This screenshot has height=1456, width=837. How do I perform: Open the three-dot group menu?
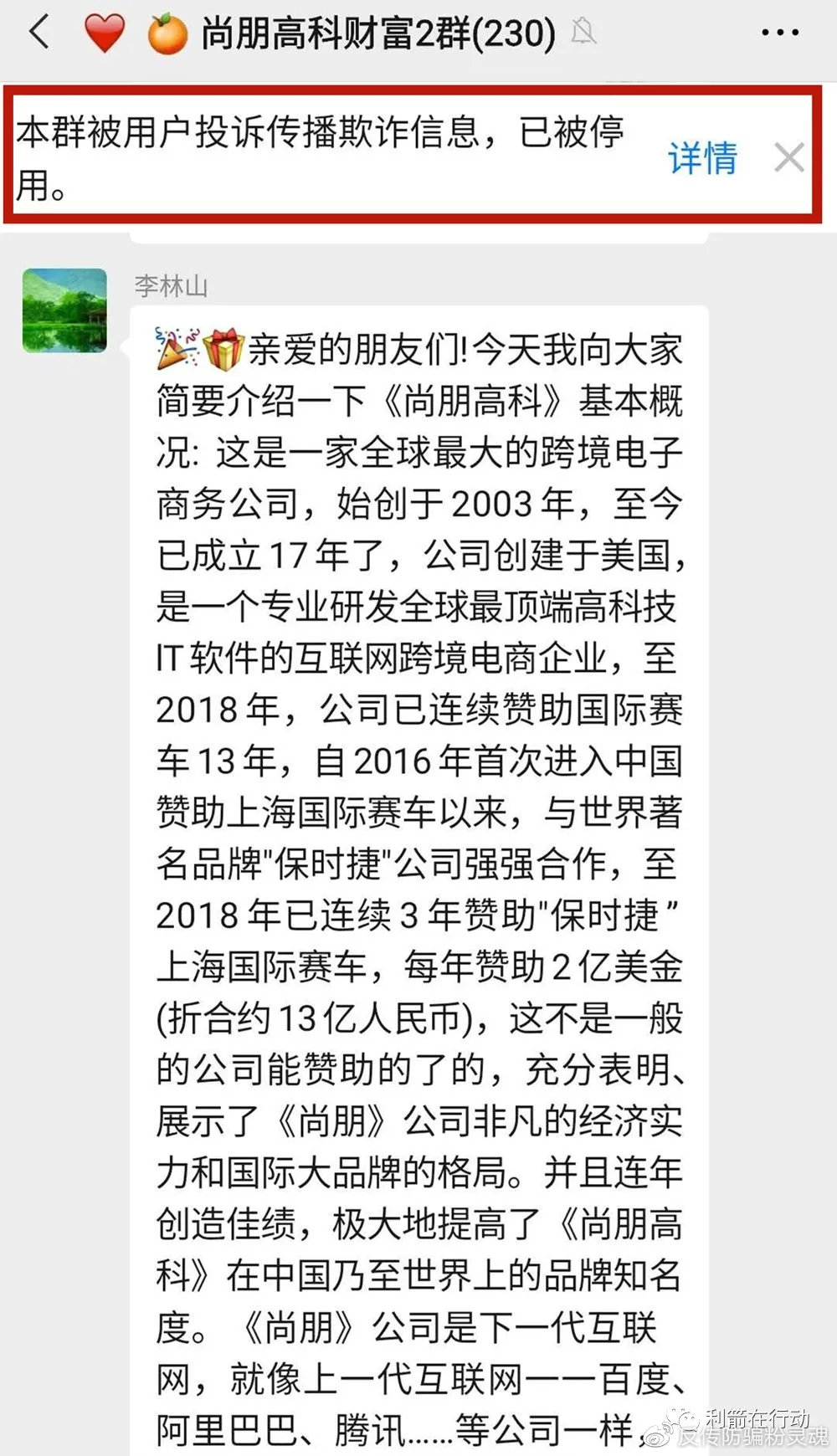click(x=780, y=33)
